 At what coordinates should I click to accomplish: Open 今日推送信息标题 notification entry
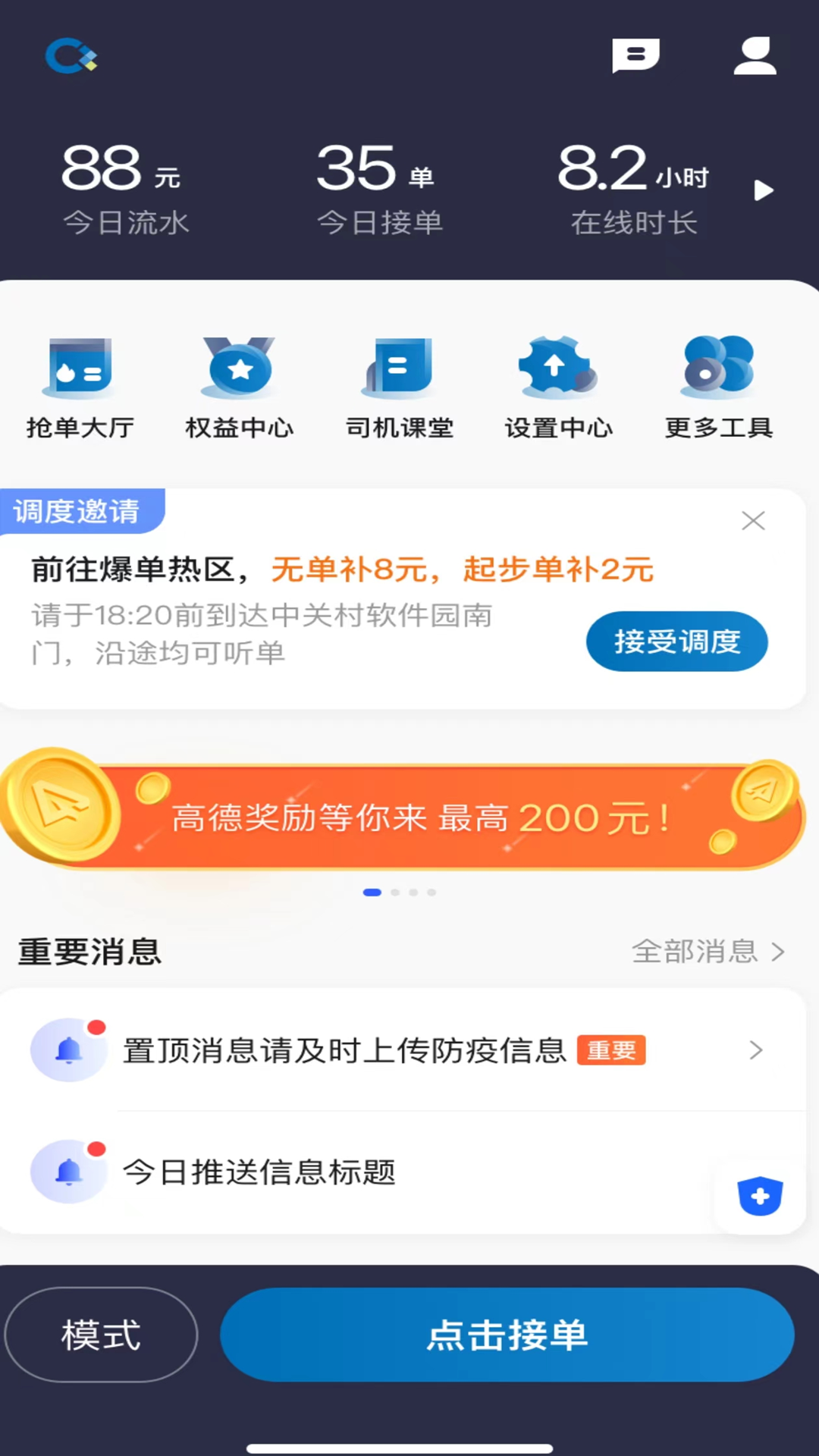pos(261,1172)
